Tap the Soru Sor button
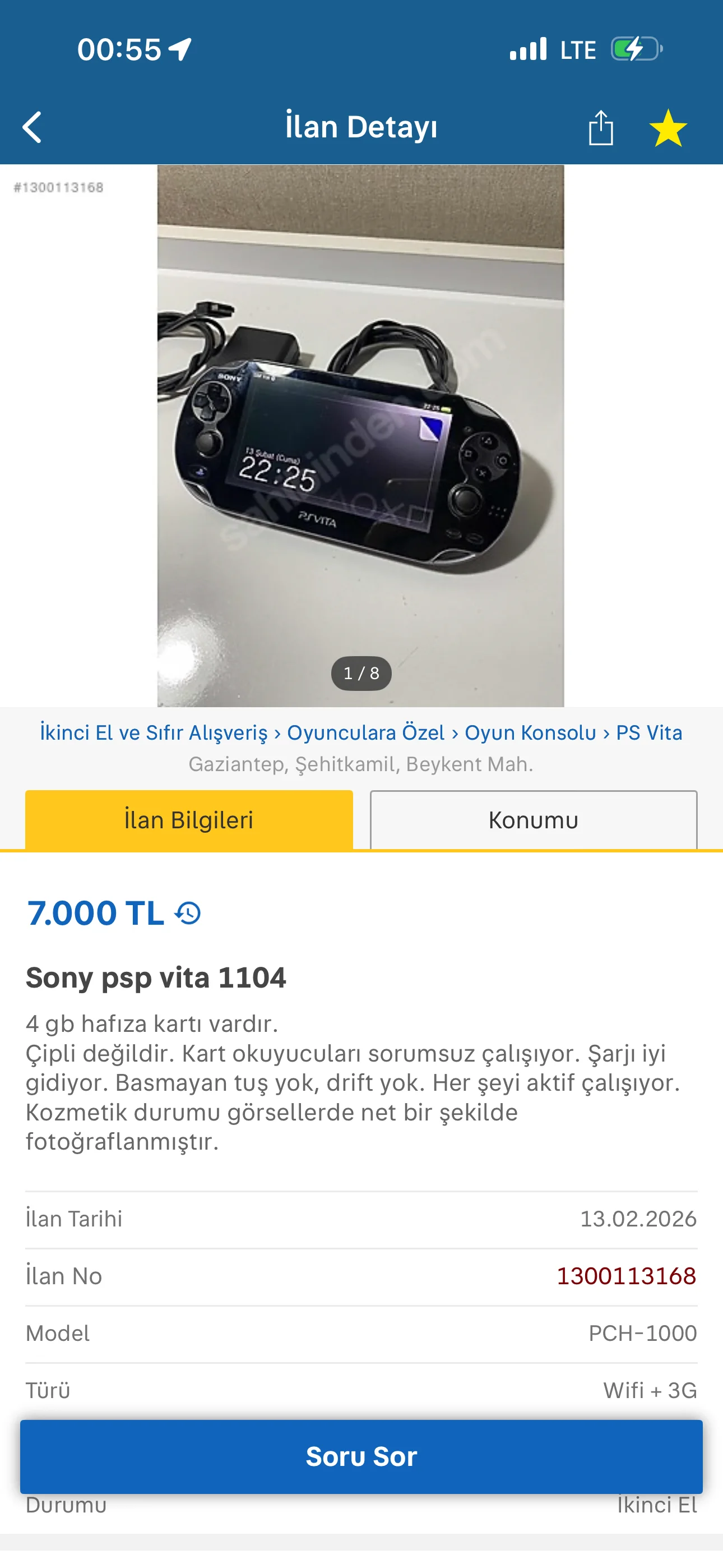 click(x=361, y=1456)
